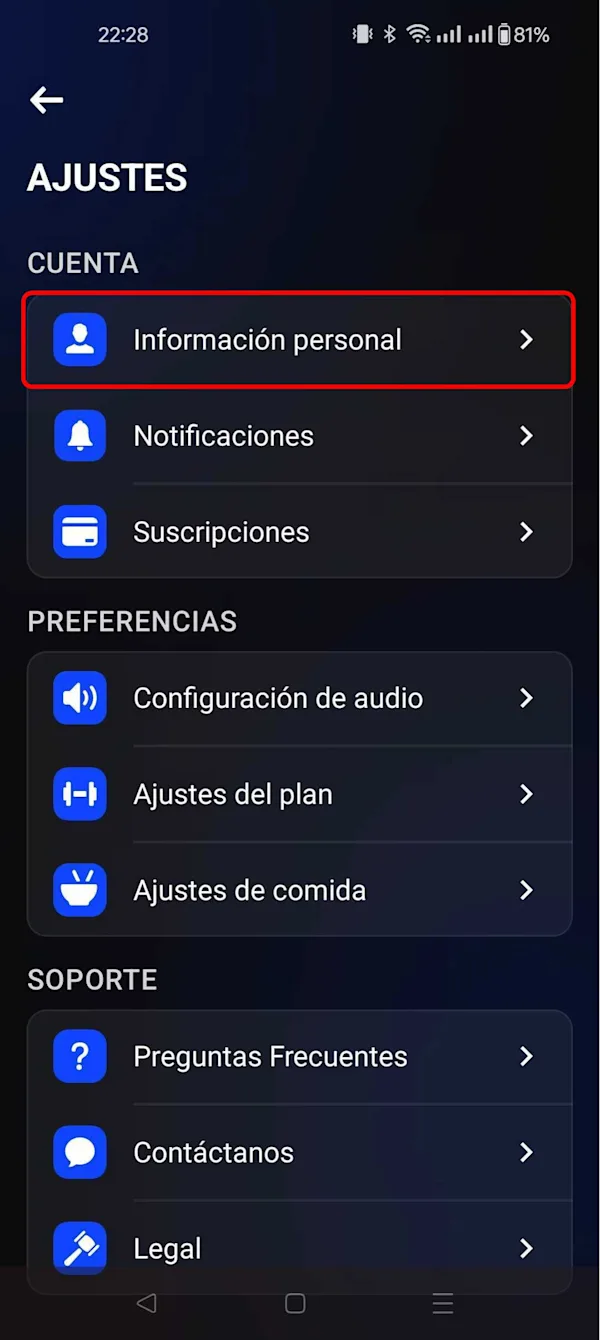Screen dimensions: 600x1340
Task: Open Preguntas Frecuentes
Action: click(299, 1056)
